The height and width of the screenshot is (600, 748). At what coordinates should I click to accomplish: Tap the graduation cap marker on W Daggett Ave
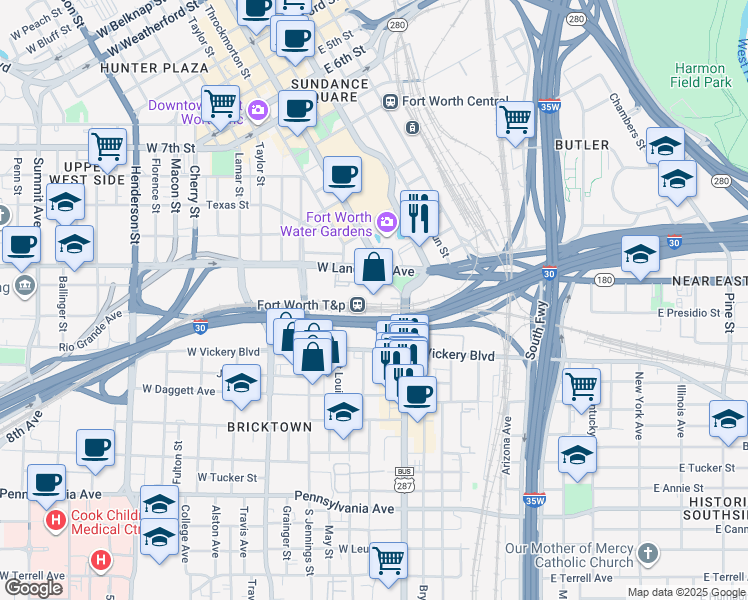pos(241,383)
